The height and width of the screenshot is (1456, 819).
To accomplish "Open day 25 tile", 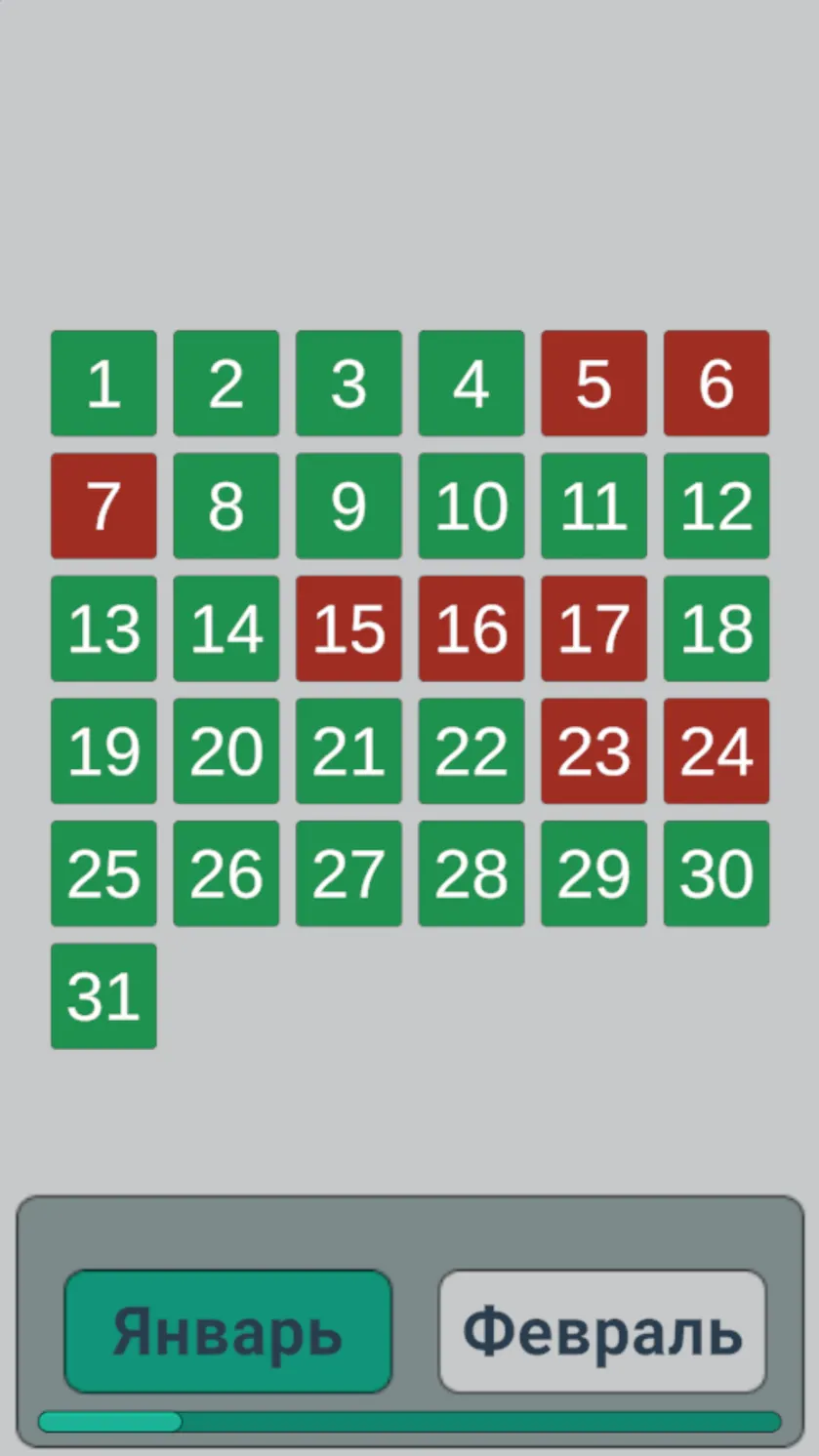I will [103, 873].
